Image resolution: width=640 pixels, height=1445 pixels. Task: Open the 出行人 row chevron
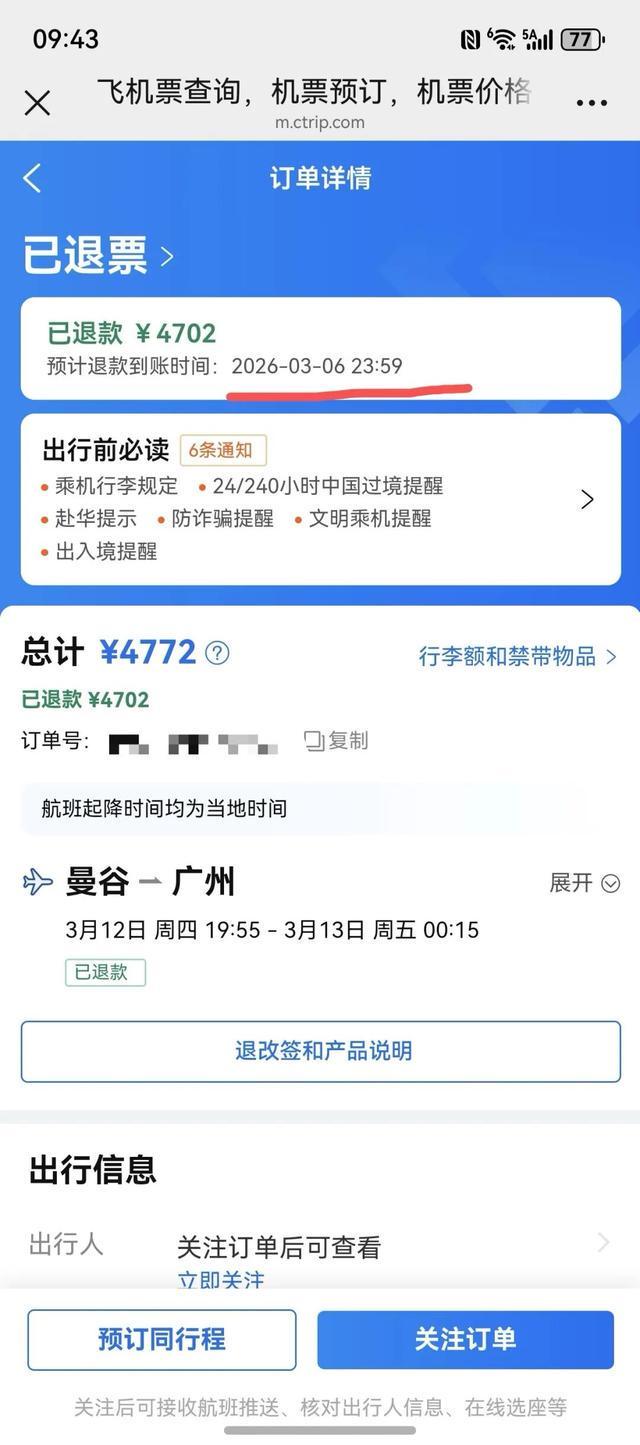point(603,1243)
